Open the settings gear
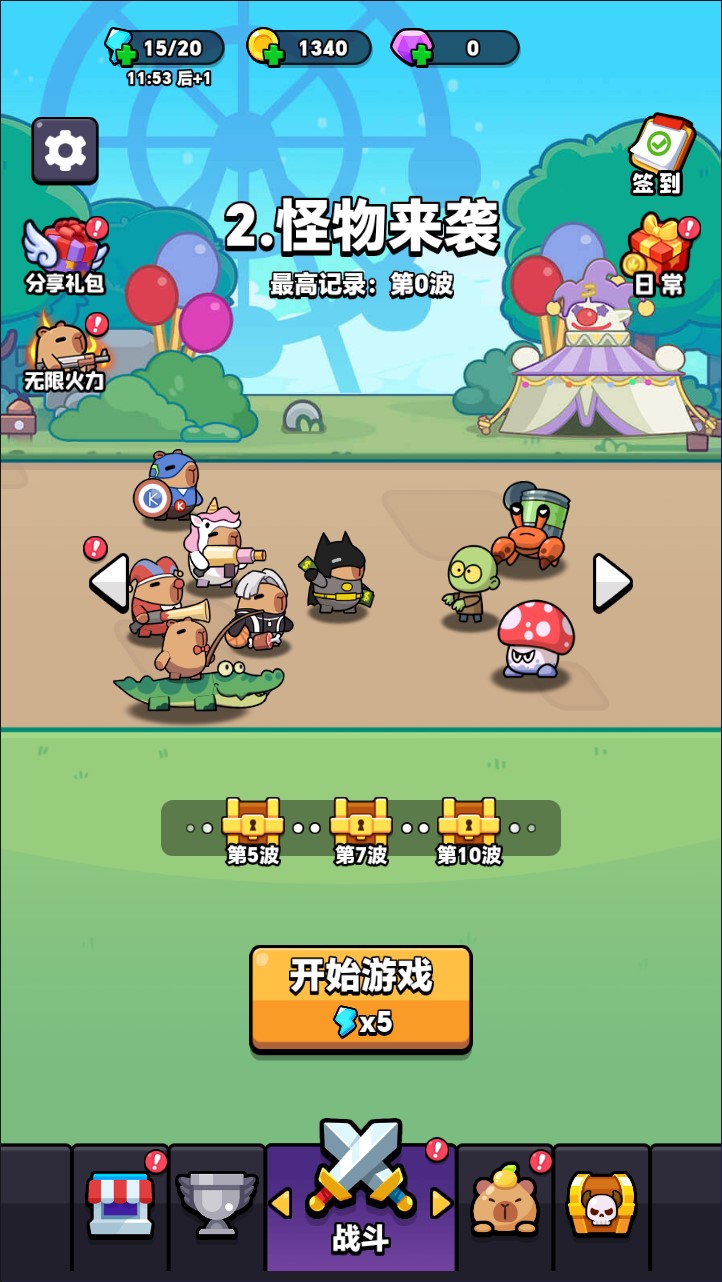722x1282 pixels. [65, 151]
